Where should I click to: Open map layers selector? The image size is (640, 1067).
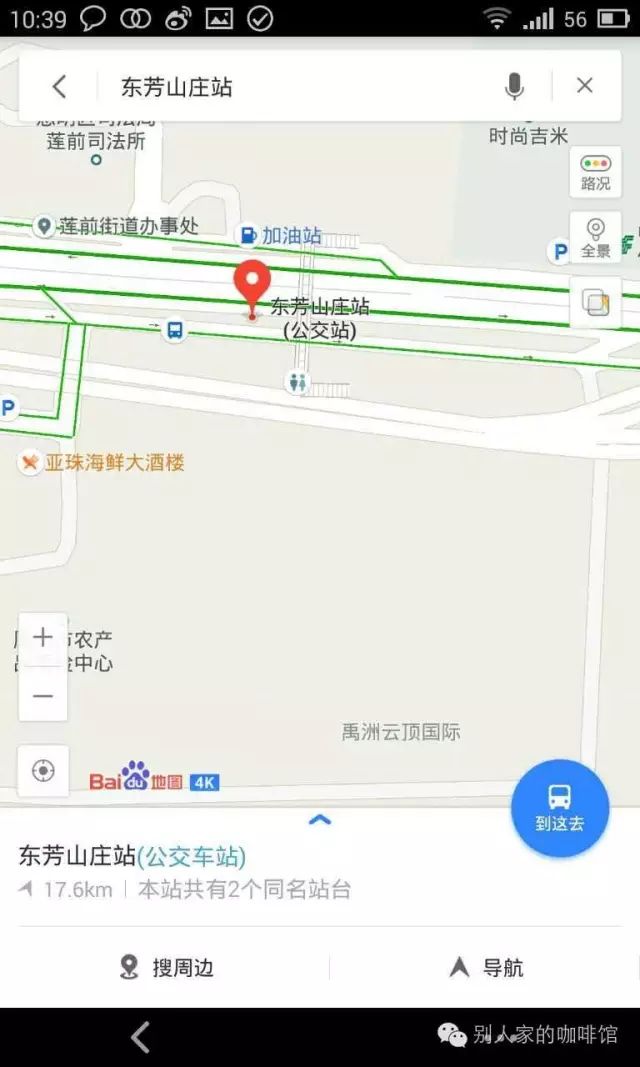click(x=595, y=302)
